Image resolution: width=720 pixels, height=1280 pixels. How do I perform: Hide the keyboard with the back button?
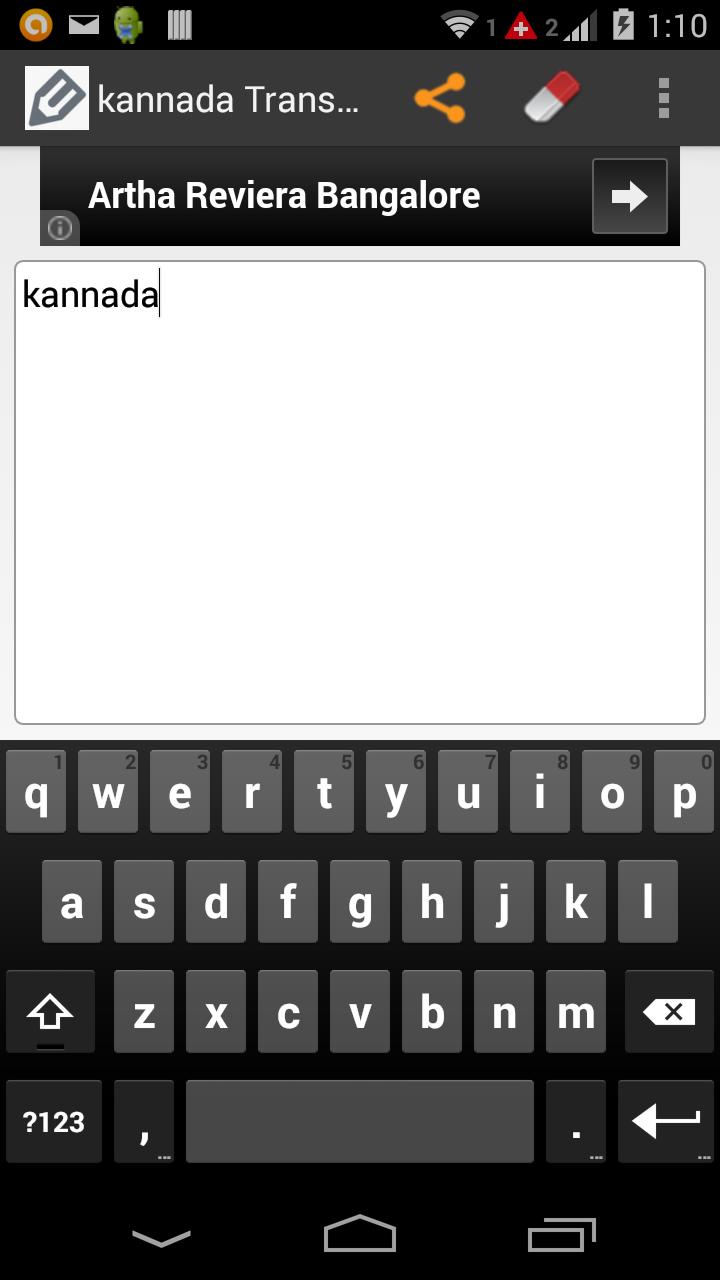point(161,1238)
